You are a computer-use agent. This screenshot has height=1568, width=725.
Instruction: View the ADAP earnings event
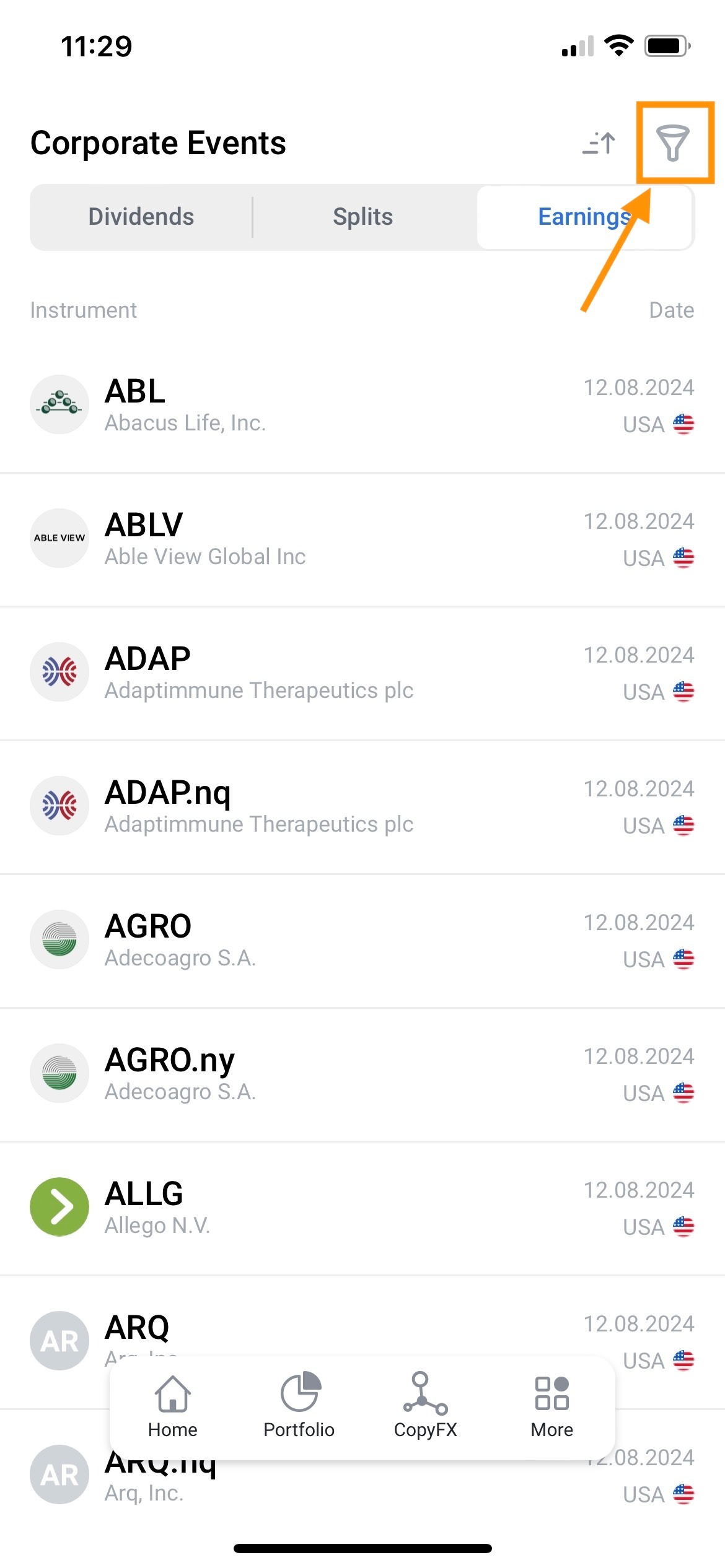coord(362,673)
